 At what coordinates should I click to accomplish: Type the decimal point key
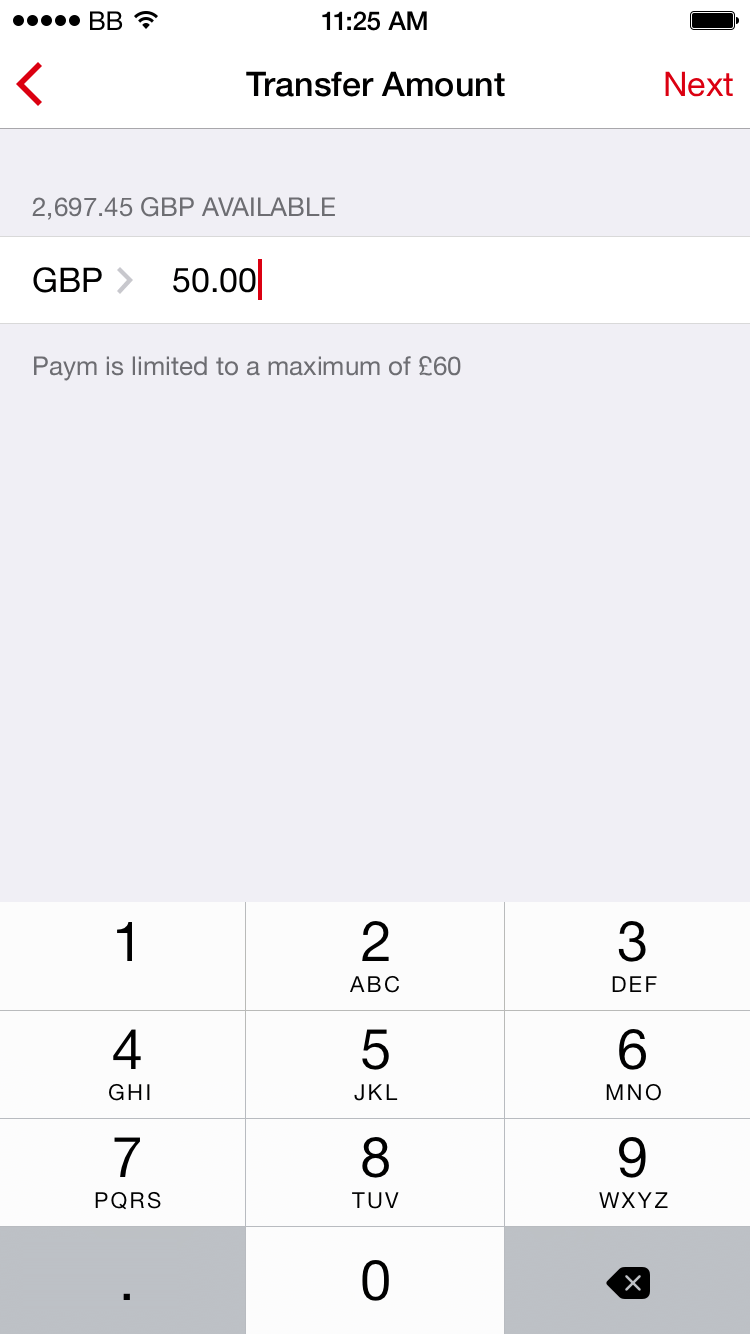pos(124,1280)
